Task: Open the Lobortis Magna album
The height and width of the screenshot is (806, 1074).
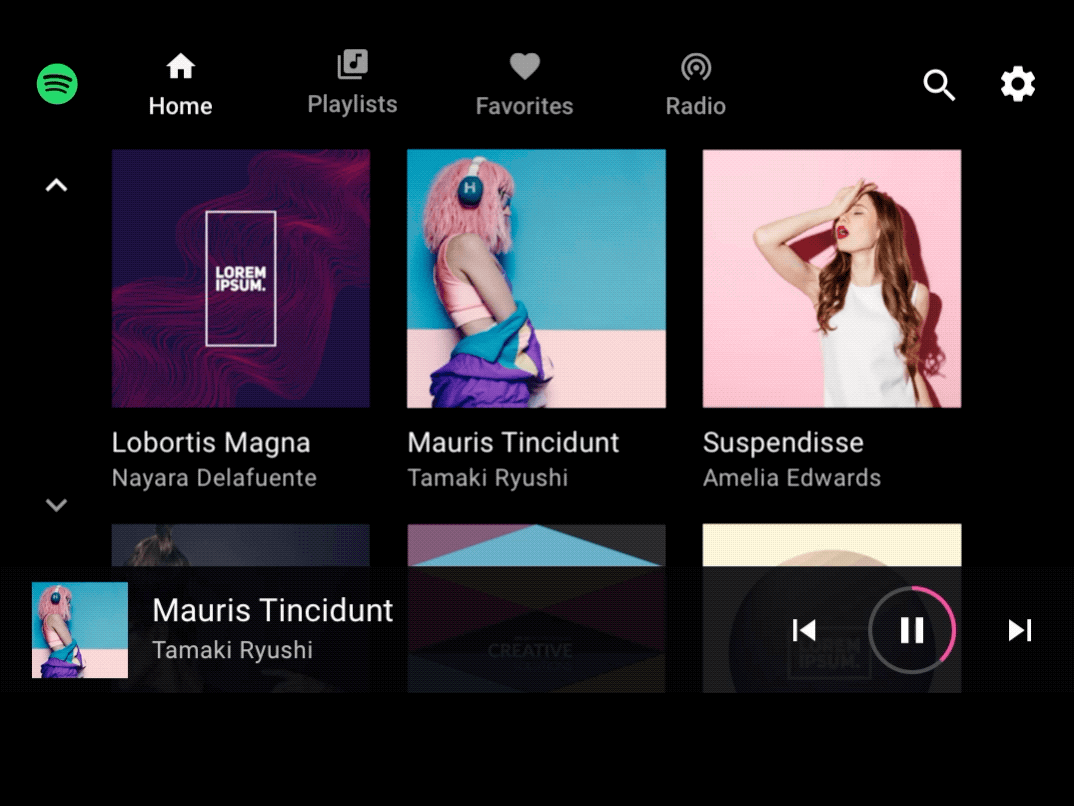Action: tap(241, 279)
